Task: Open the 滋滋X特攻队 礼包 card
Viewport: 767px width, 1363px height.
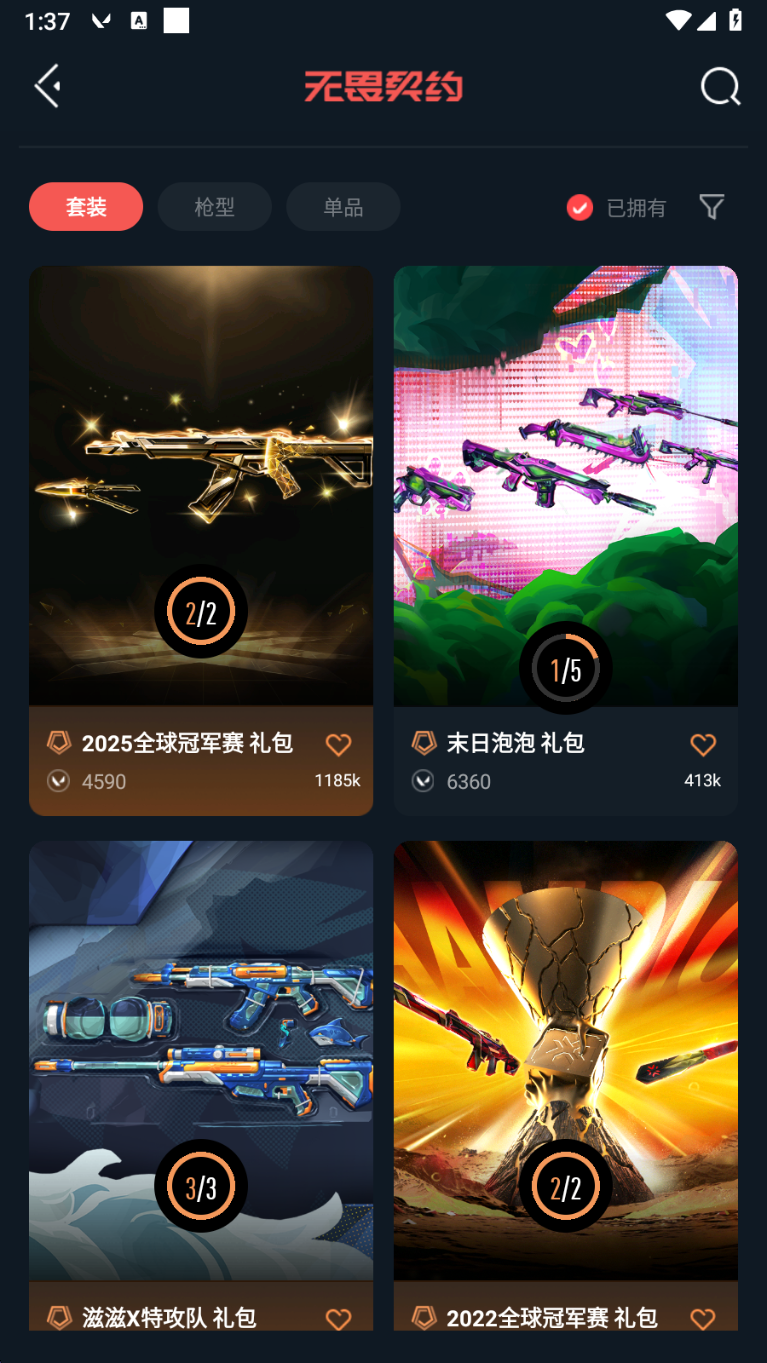Action: click(201, 1060)
